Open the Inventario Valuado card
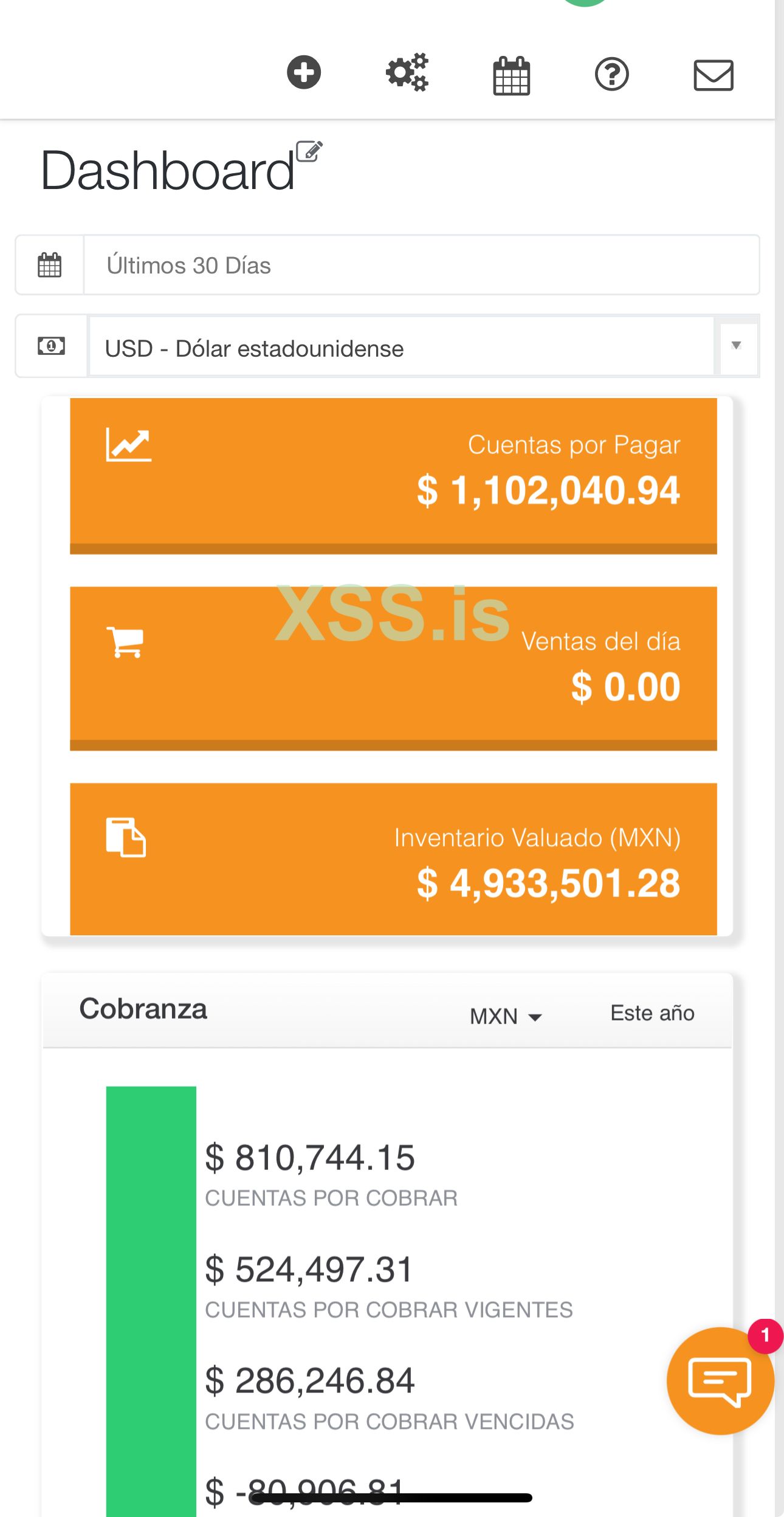This screenshot has height=1517, width=784. (x=393, y=858)
